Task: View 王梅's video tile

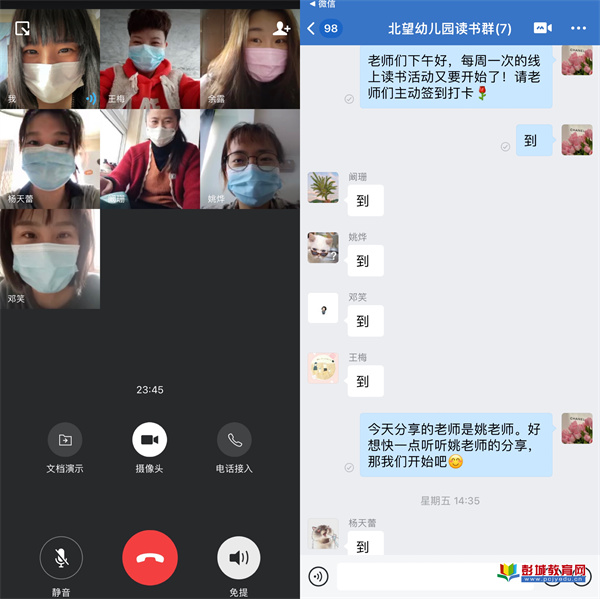Action: pos(150,58)
